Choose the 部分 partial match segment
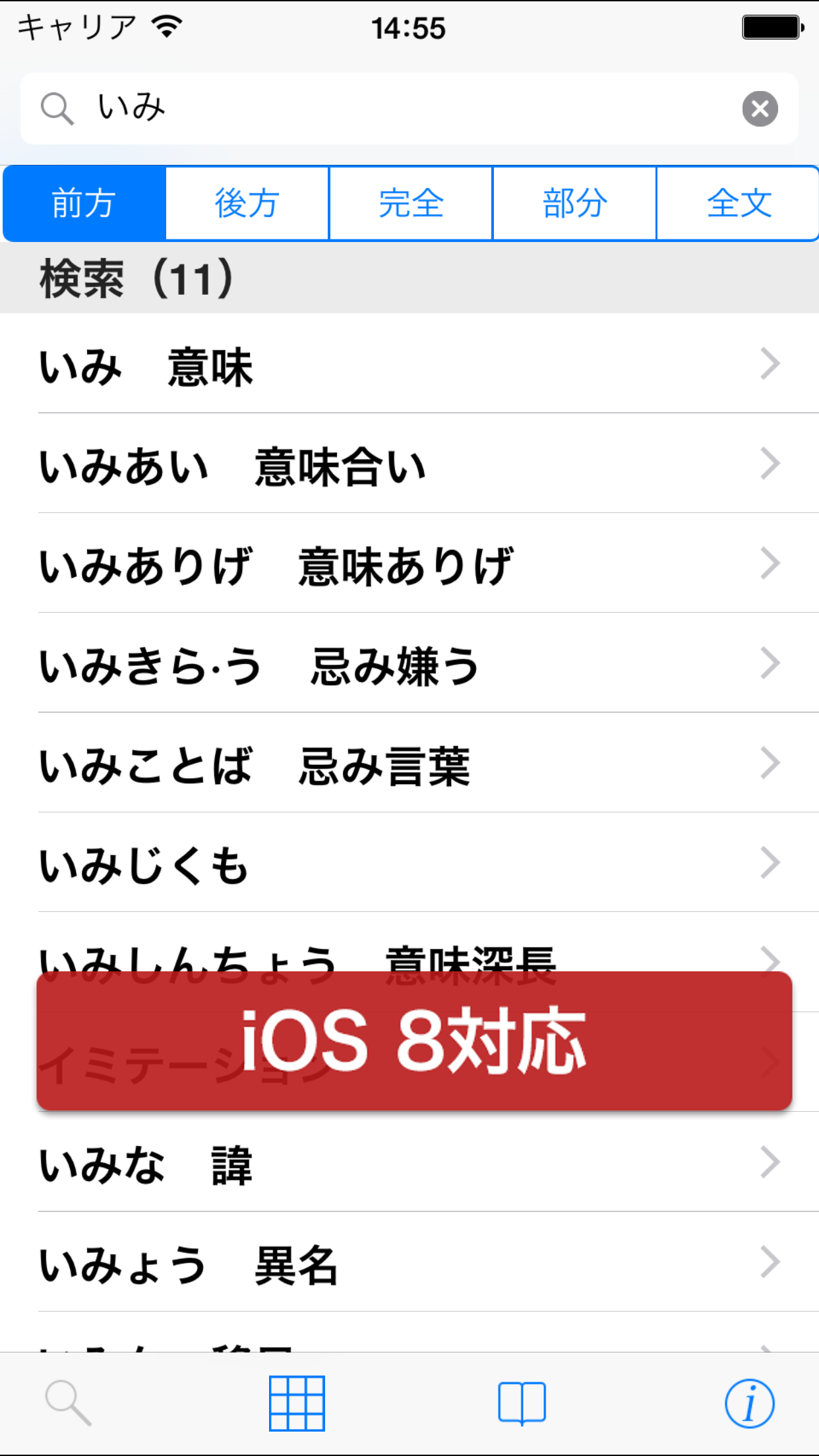This screenshot has width=819, height=1456. [x=574, y=203]
